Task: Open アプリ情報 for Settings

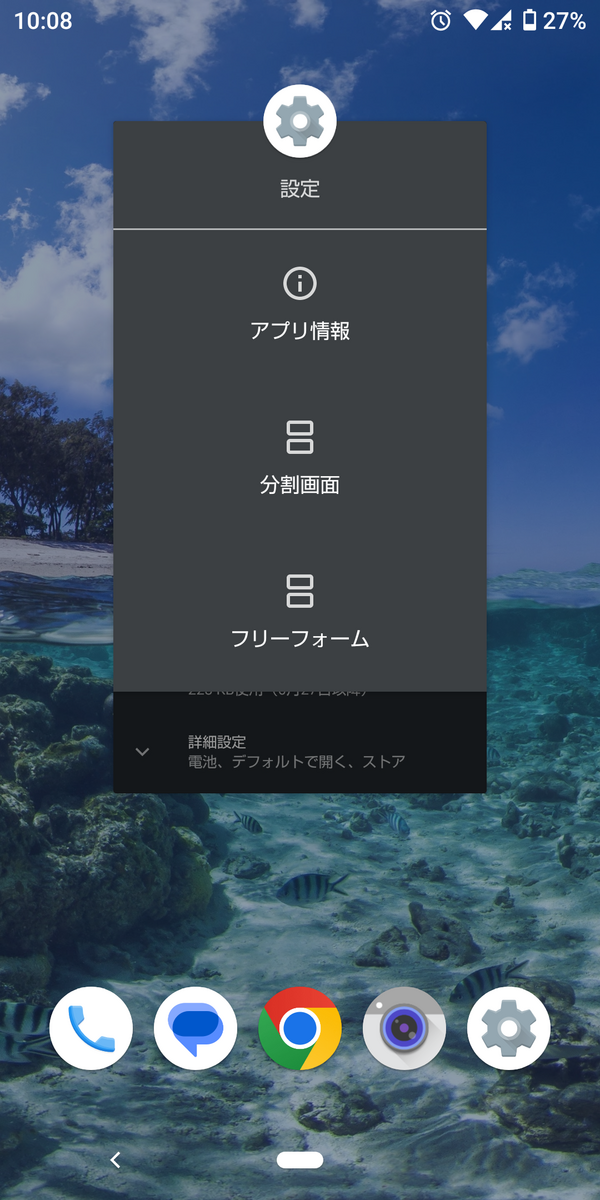Action: pyautogui.click(x=300, y=305)
